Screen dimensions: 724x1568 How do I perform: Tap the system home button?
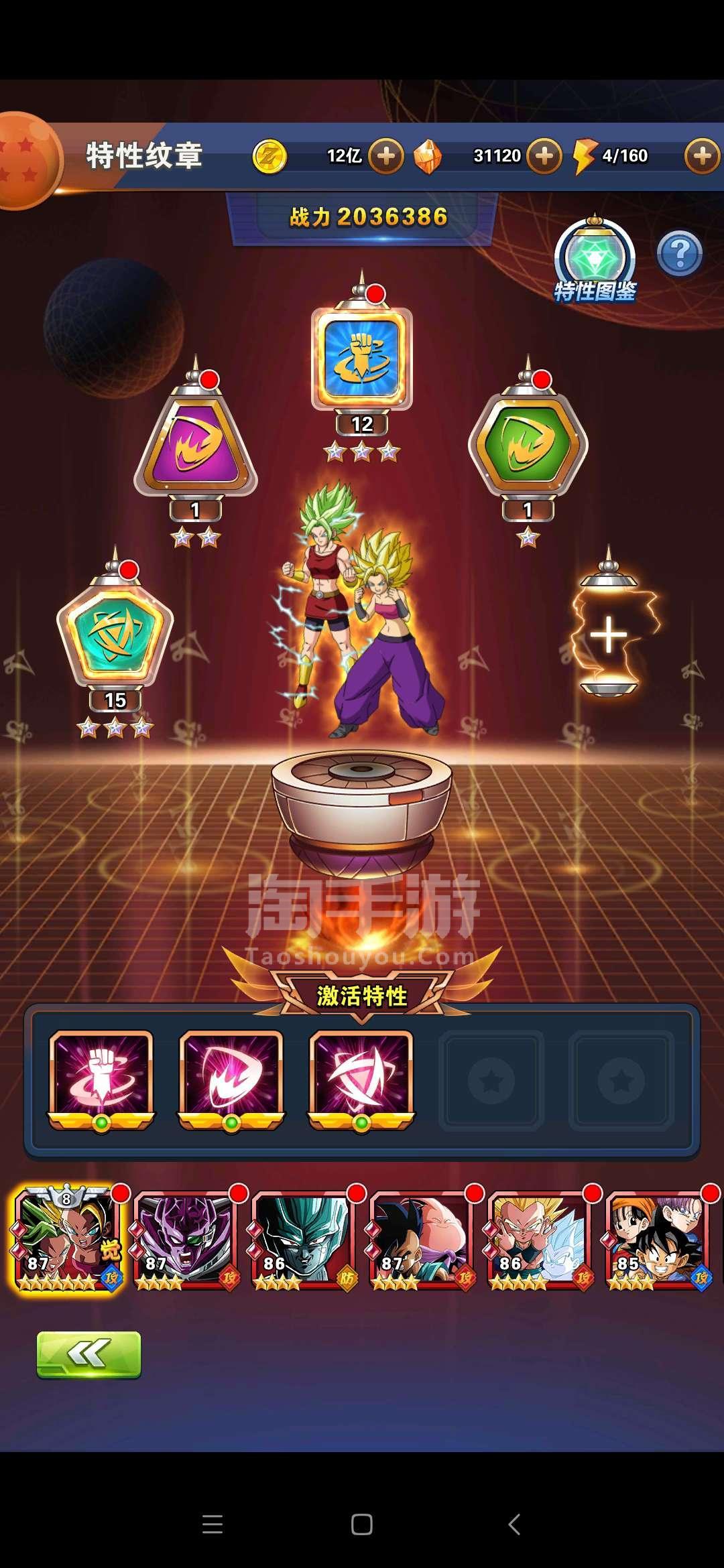362,1524
